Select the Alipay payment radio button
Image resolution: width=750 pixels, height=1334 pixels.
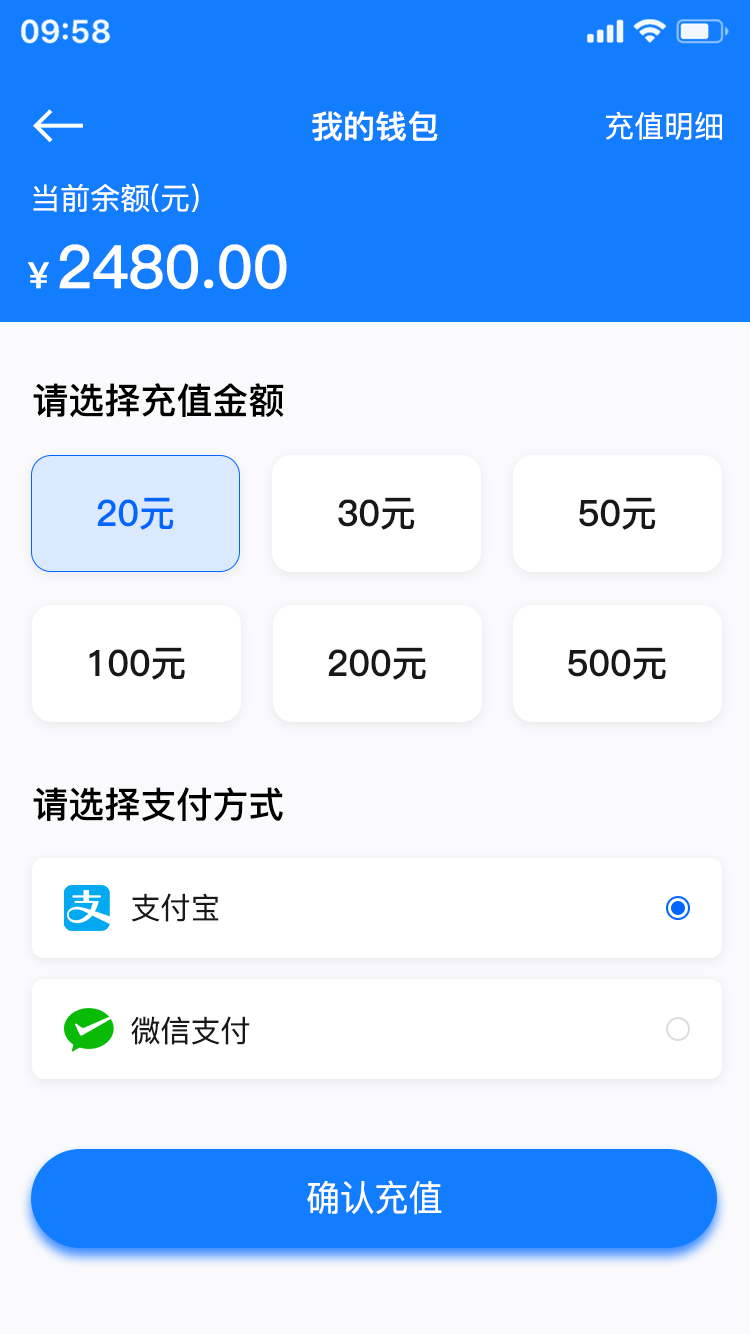[x=678, y=908]
